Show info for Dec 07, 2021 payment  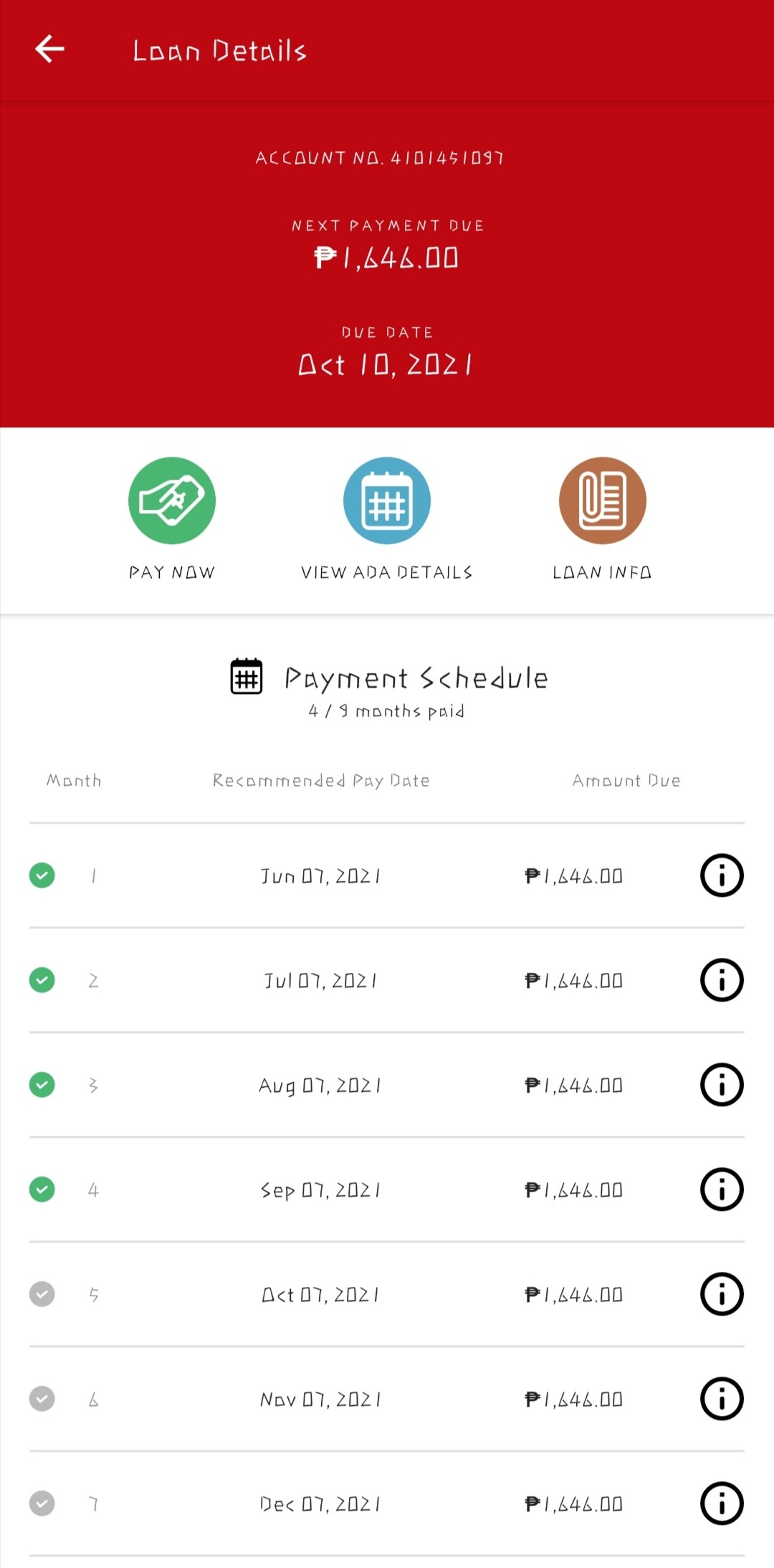tap(722, 1503)
